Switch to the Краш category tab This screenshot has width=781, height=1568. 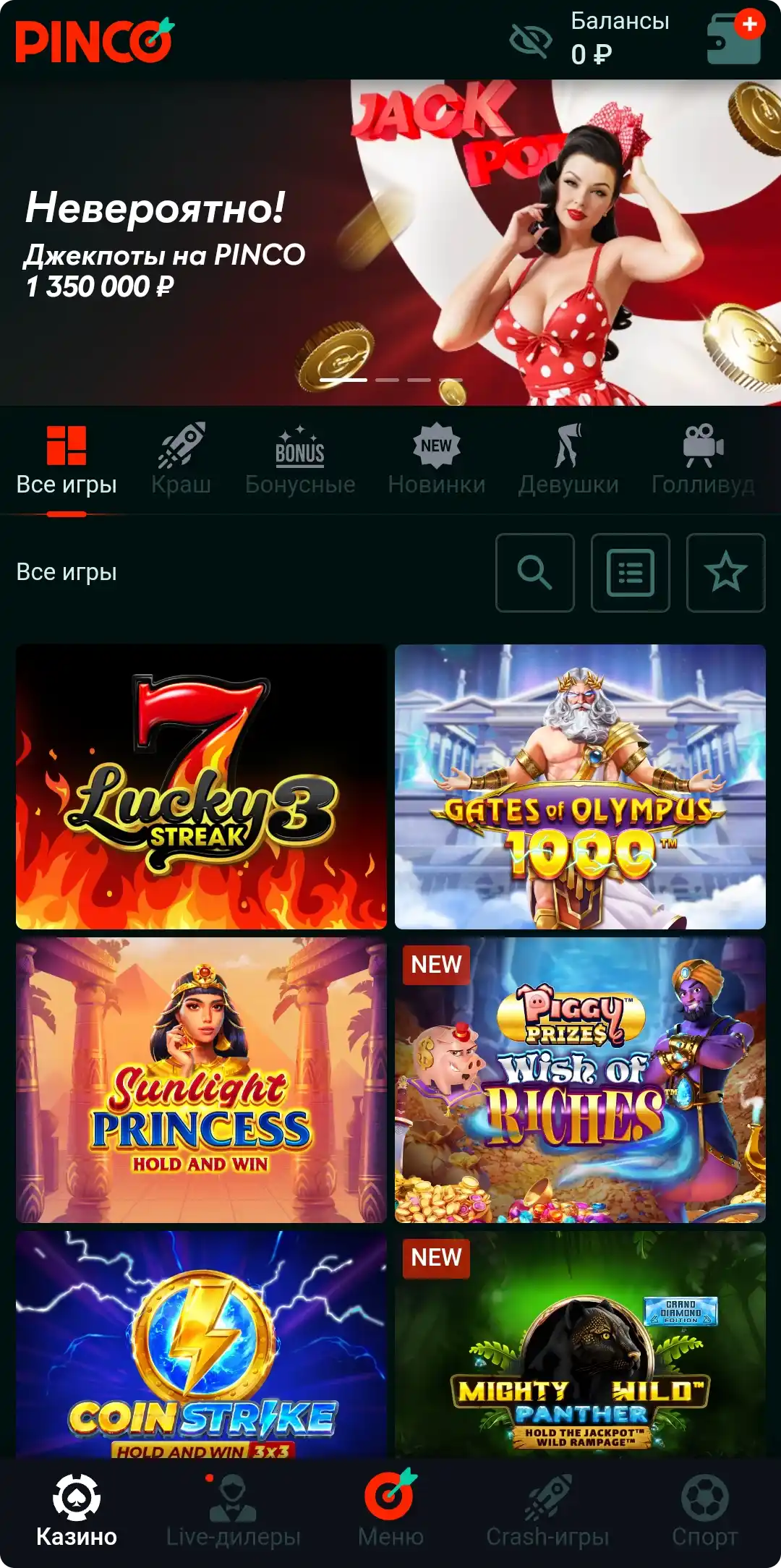pos(181,459)
